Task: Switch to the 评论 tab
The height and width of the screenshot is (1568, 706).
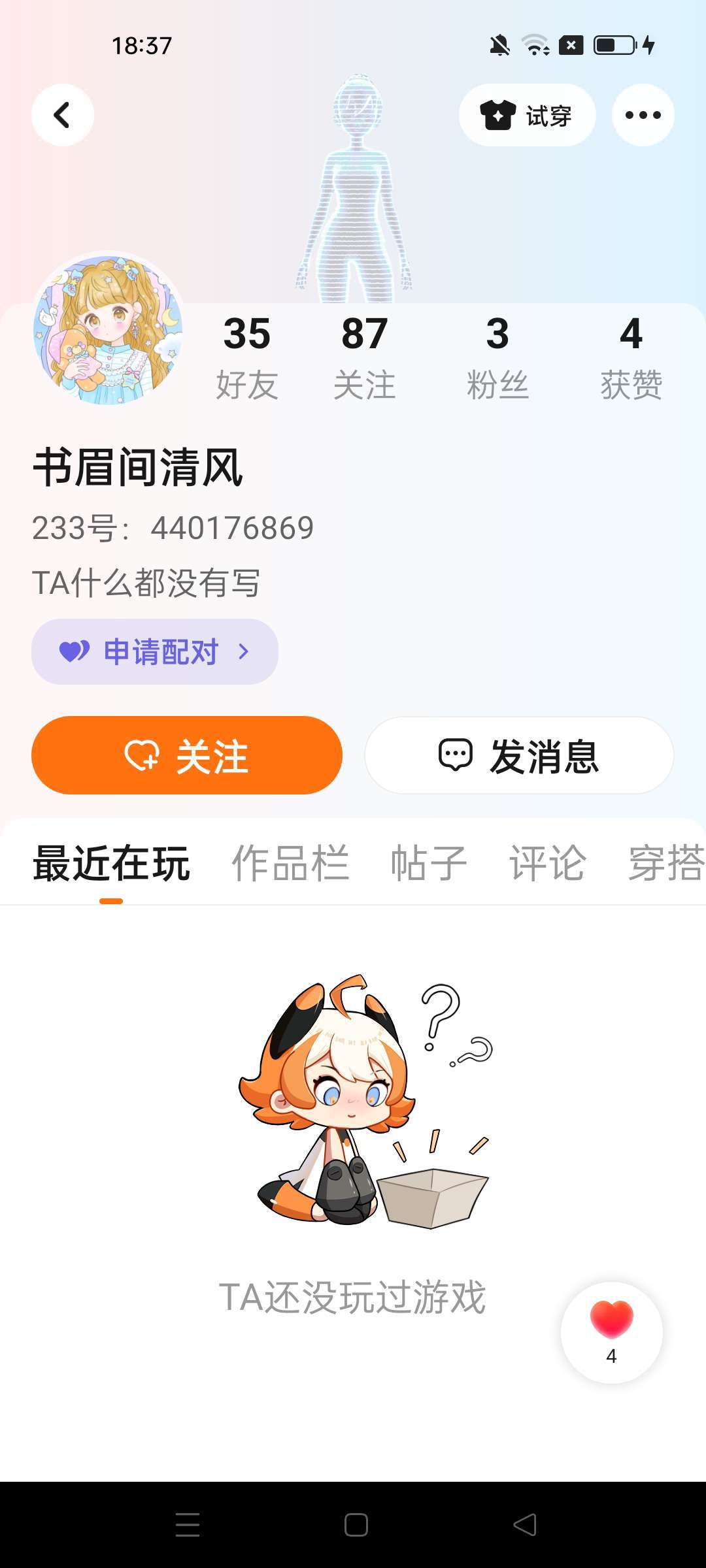Action: 547,863
